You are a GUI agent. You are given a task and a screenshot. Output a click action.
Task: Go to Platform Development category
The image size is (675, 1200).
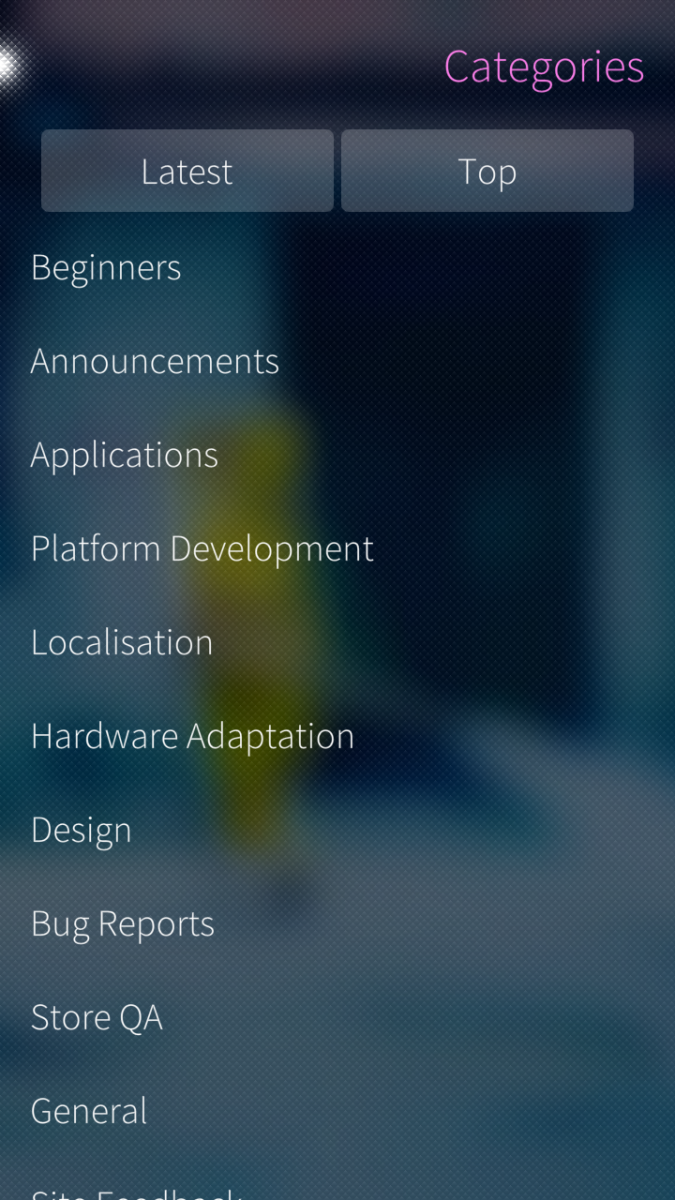[202, 549]
